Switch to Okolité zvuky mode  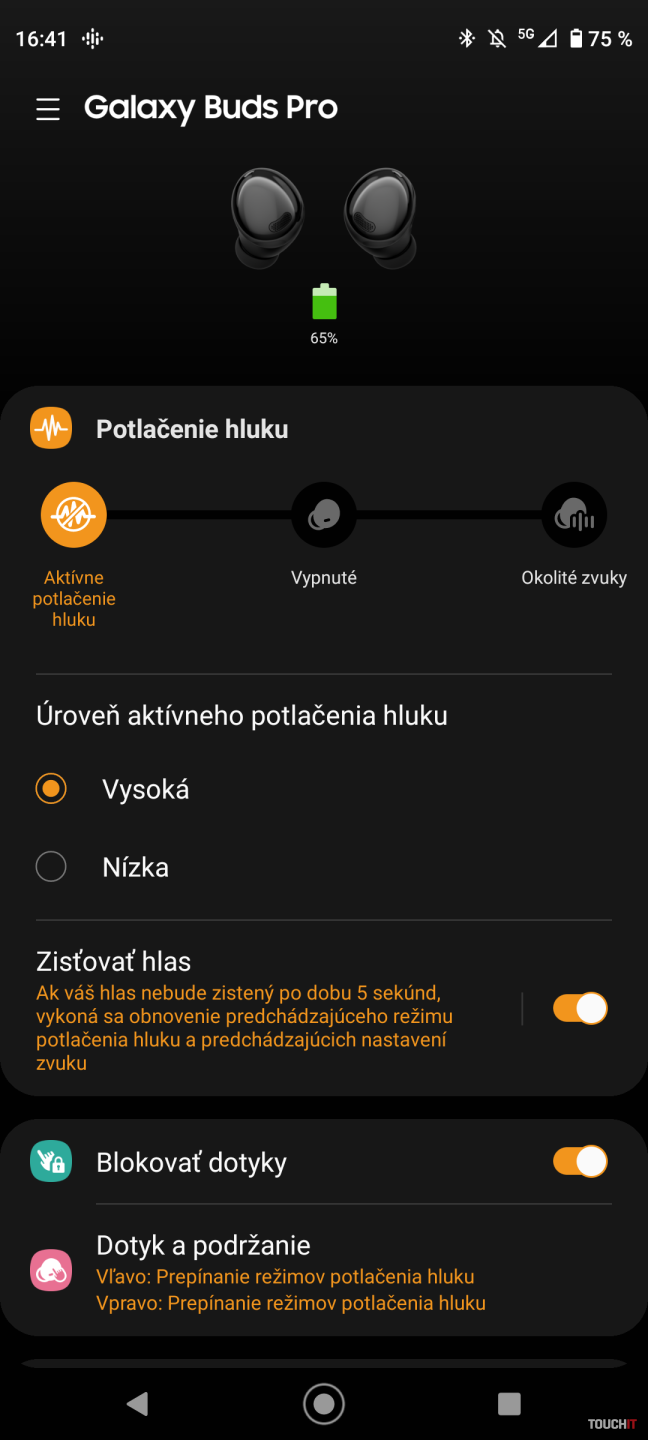(x=574, y=515)
